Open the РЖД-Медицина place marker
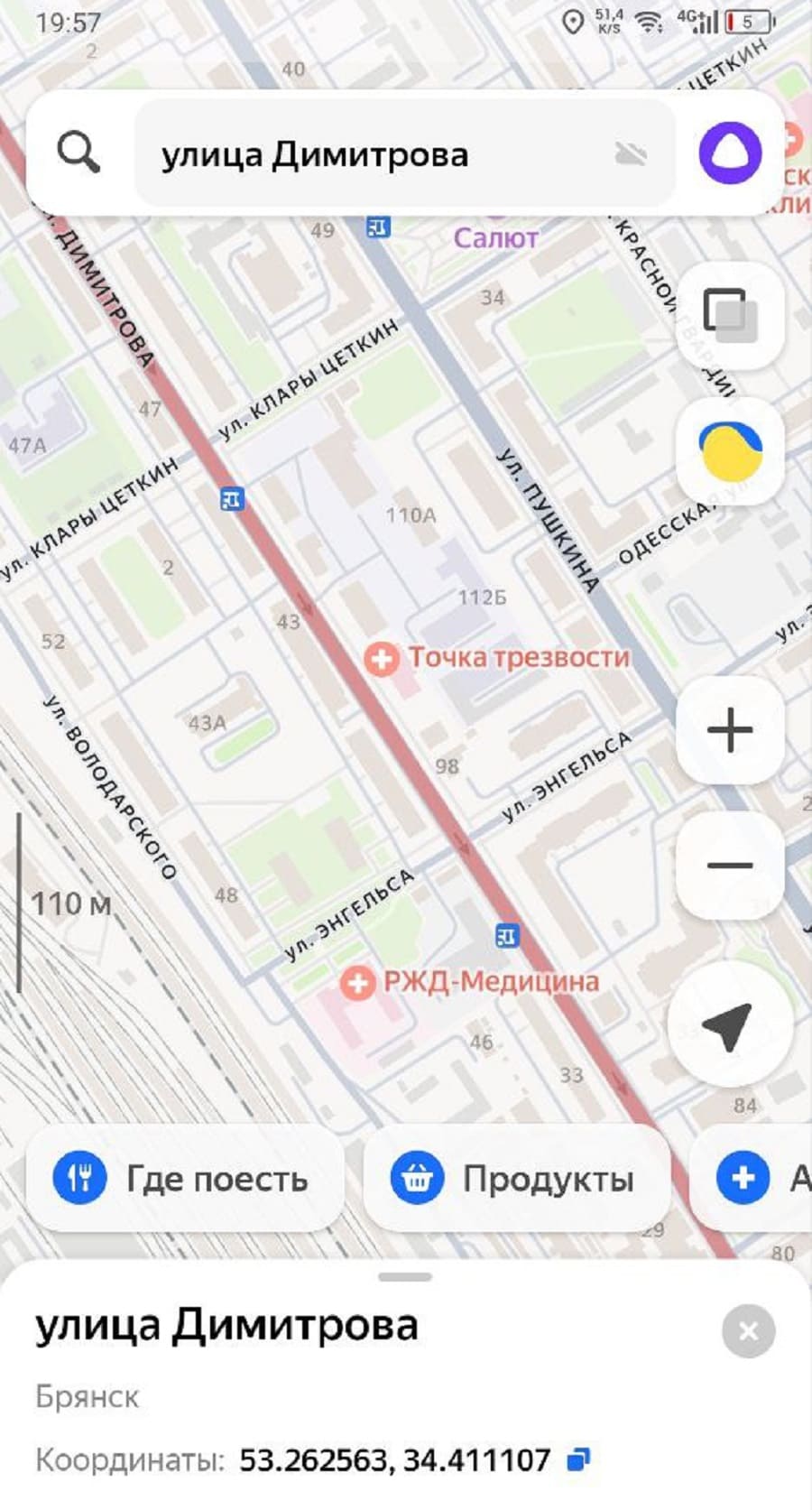 pyautogui.click(x=358, y=982)
